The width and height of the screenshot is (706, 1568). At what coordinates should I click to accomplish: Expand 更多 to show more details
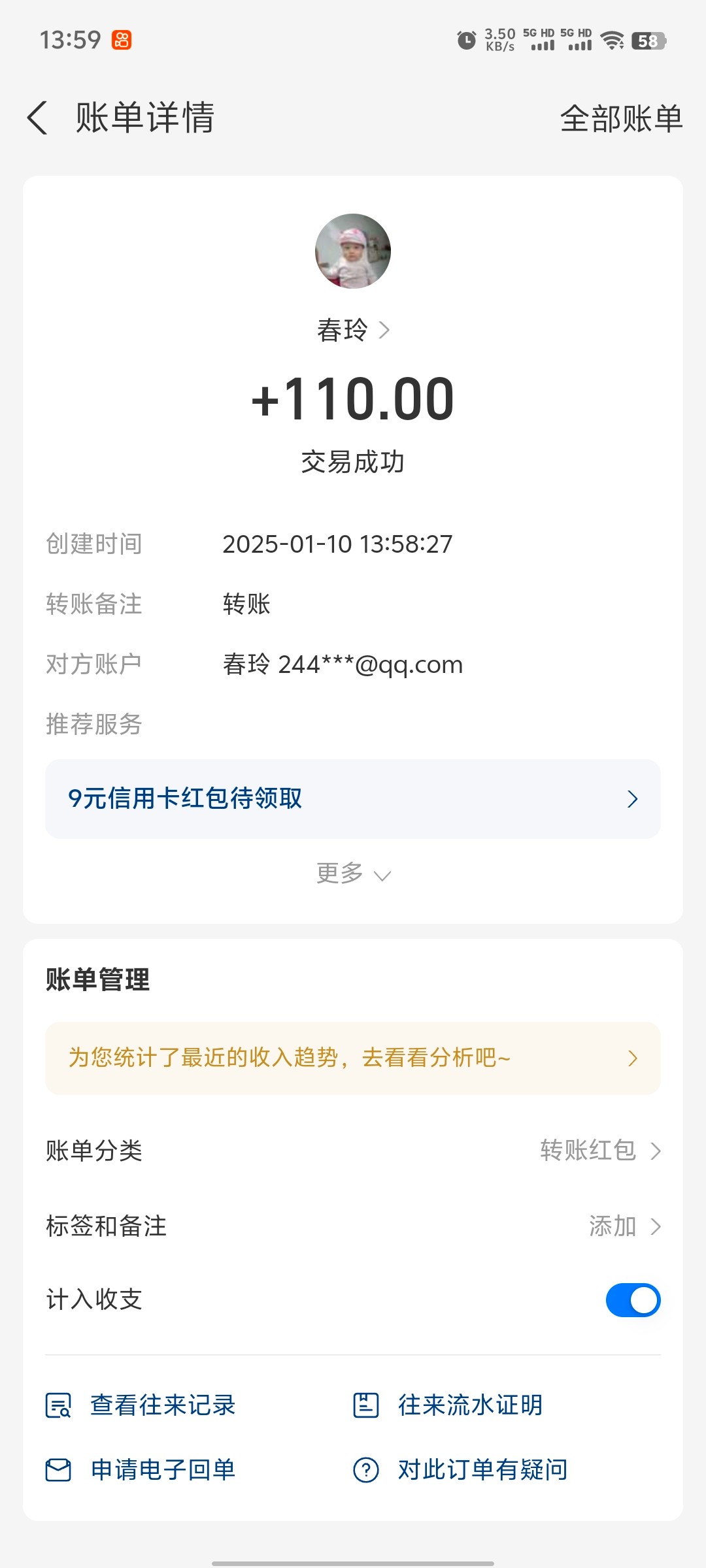point(353,874)
